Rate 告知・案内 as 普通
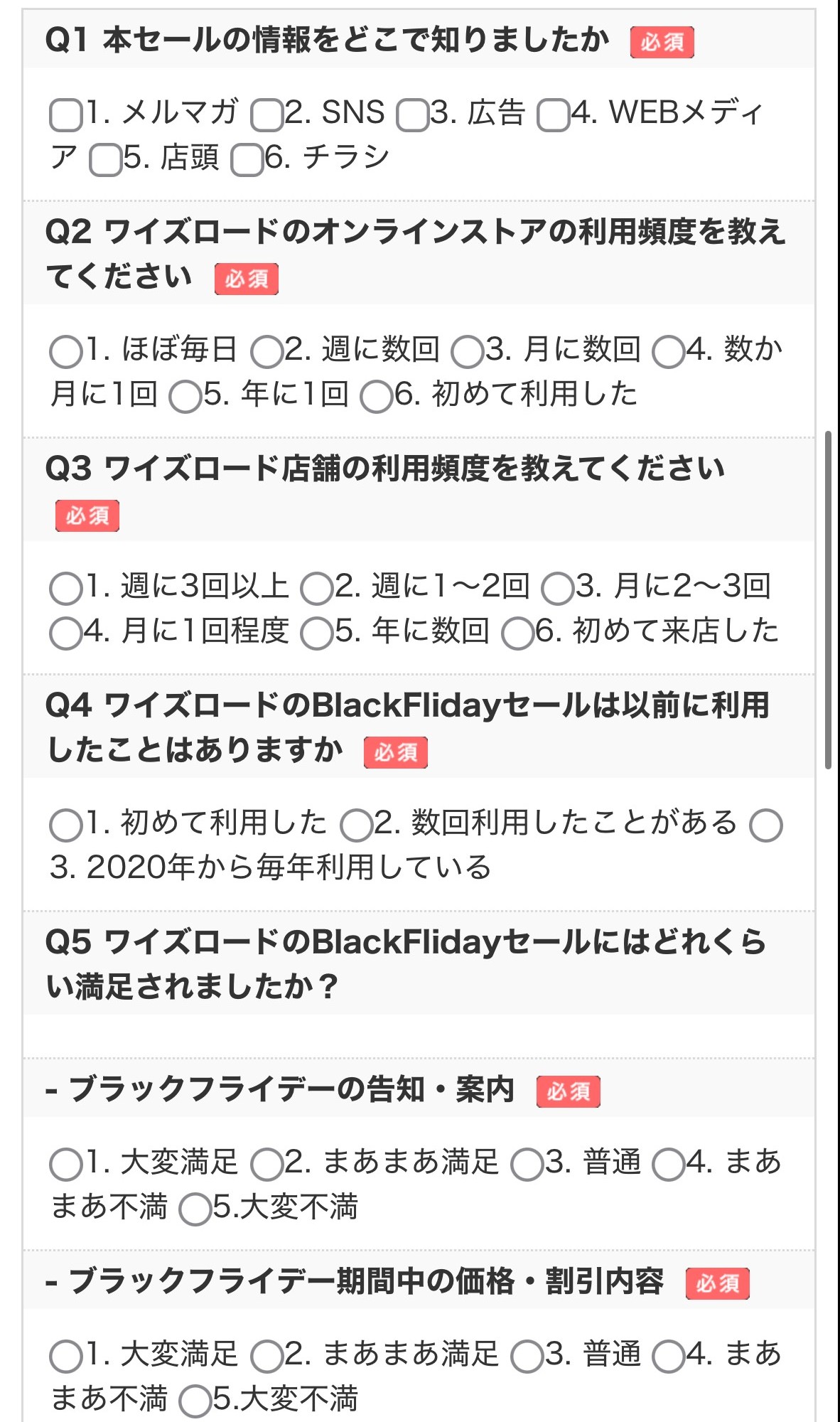The height and width of the screenshot is (1422, 840). 527,1165
